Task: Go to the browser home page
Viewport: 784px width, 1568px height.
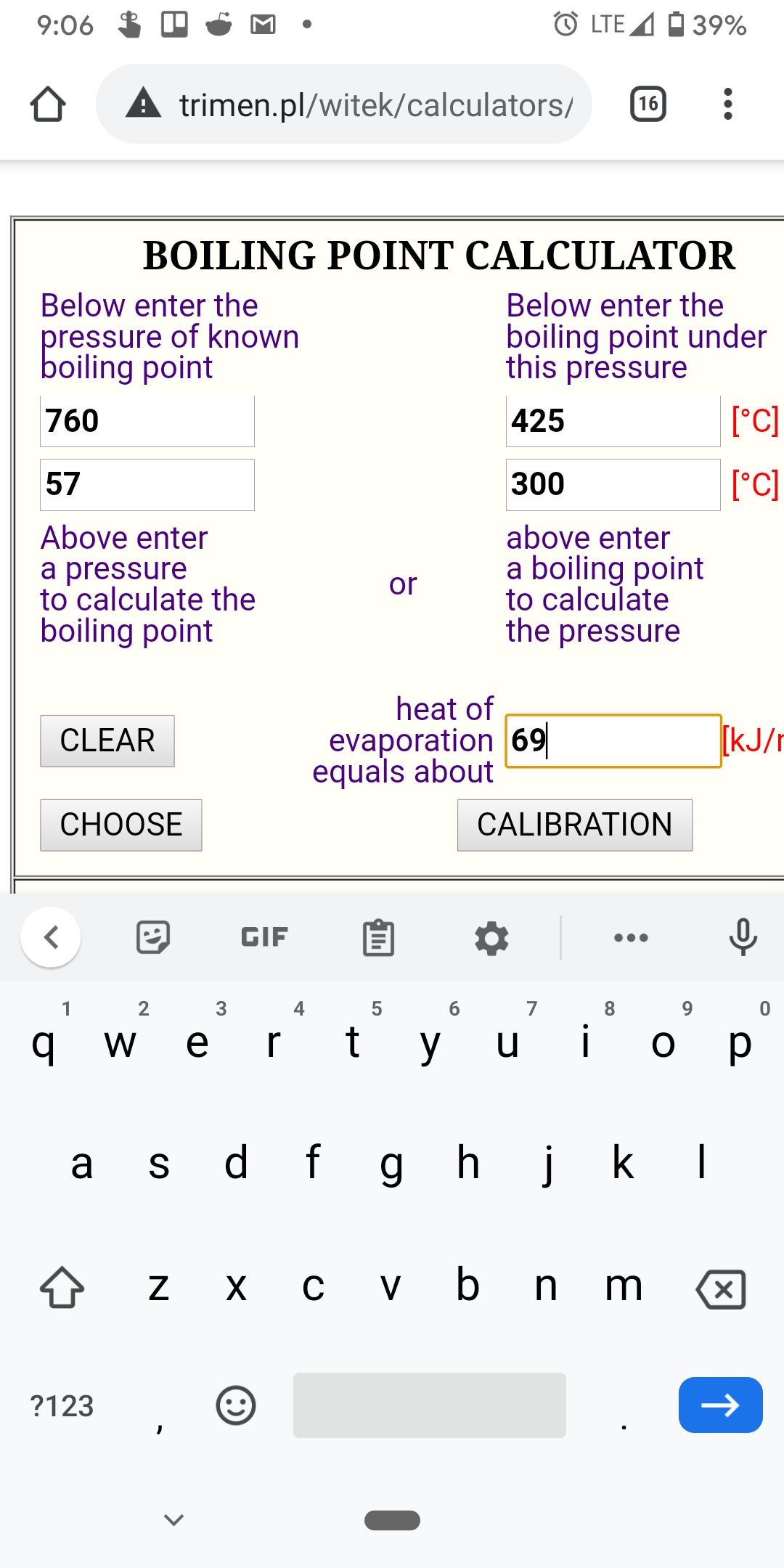Action: tap(48, 104)
